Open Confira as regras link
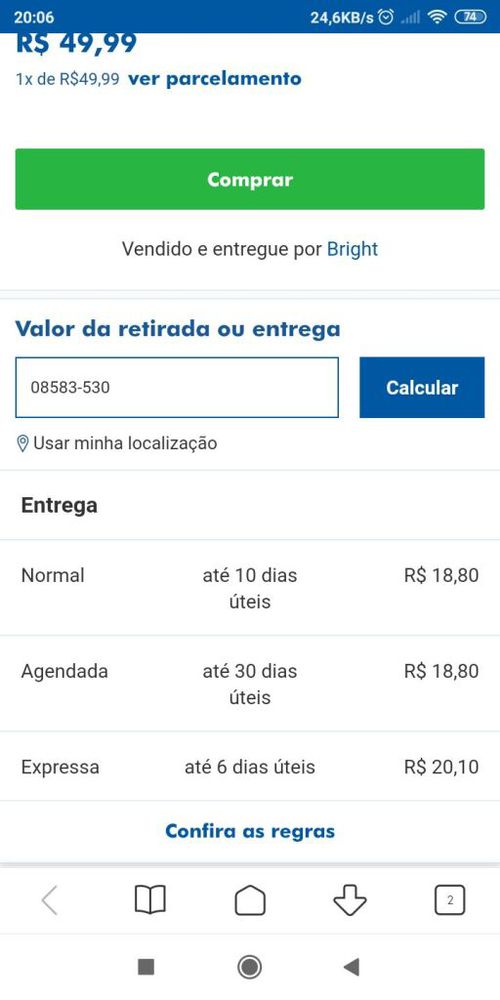Screen dimensions: 500x1000 tap(250, 831)
